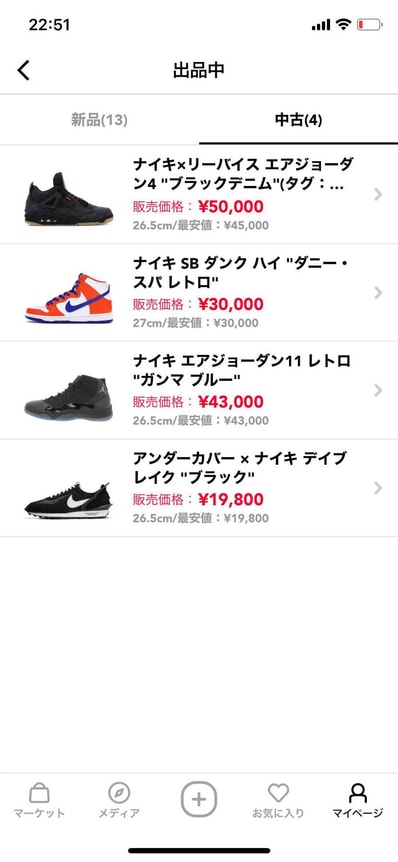398x862 pixels.
Task: Open the アンダーカバー デイブレイク ブラック listing
Action: click(x=199, y=488)
